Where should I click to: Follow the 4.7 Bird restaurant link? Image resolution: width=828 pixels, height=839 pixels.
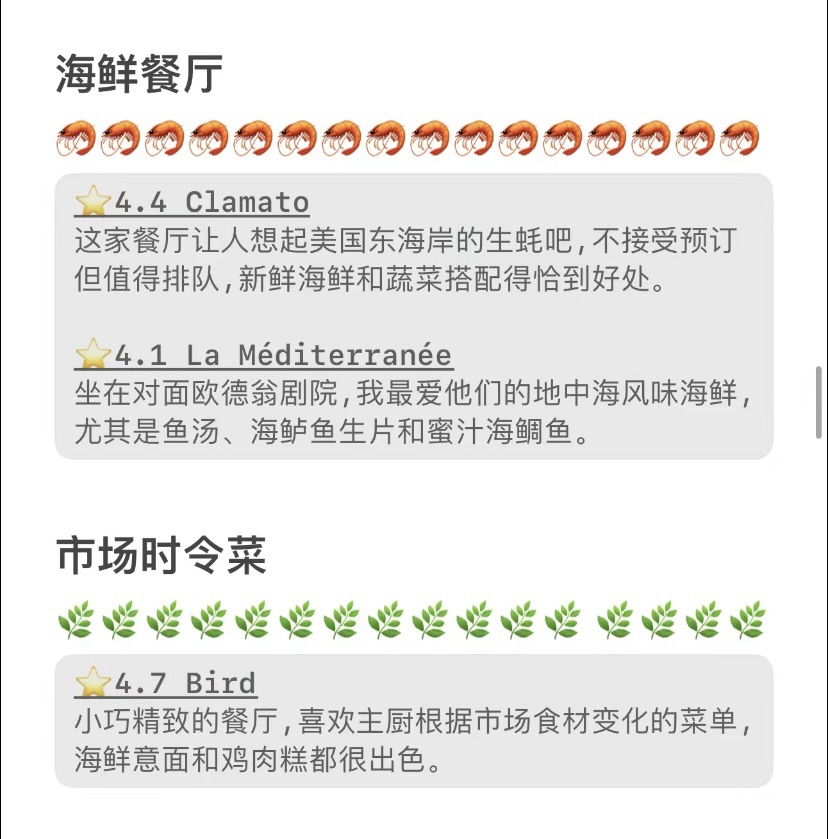(x=166, y=684)
